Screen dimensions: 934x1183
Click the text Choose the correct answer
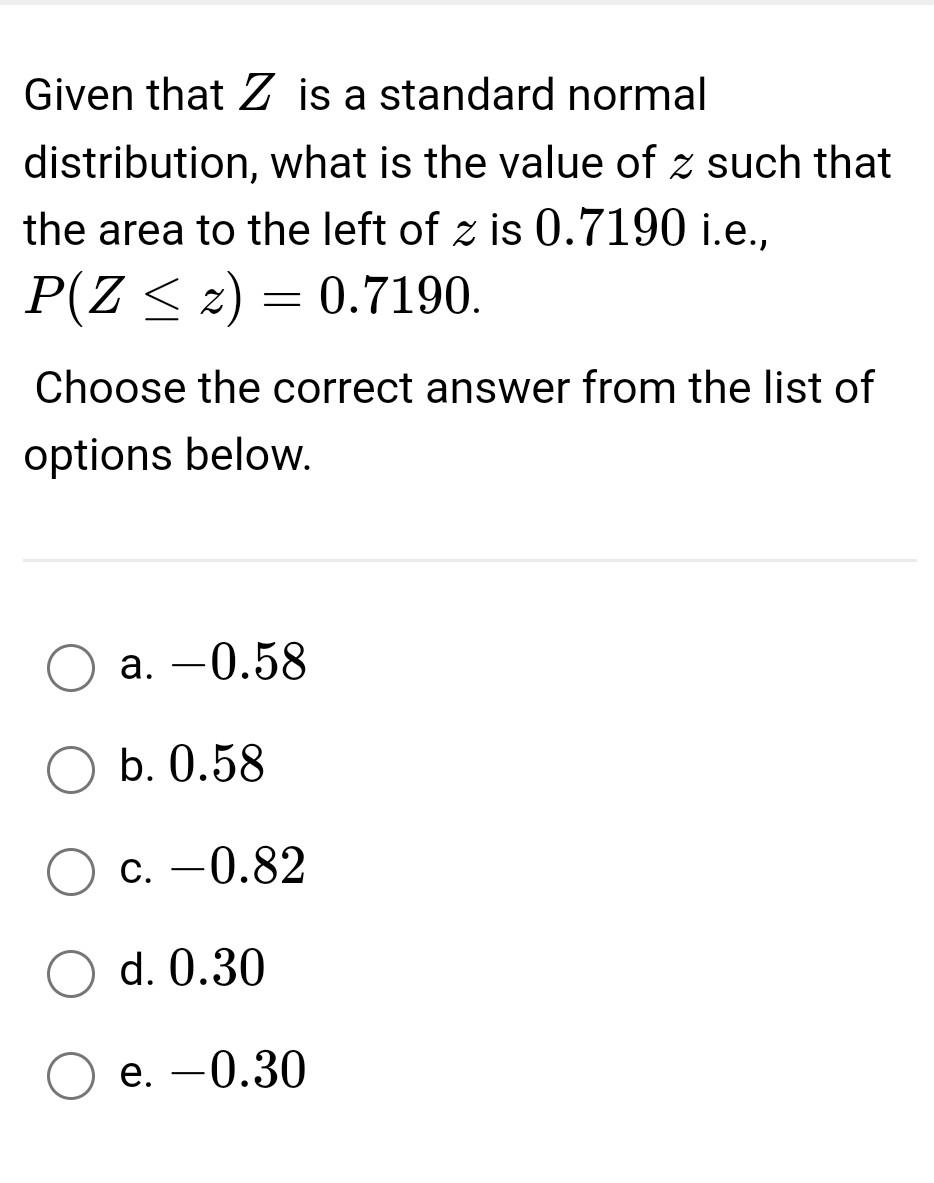click(455, 388)
